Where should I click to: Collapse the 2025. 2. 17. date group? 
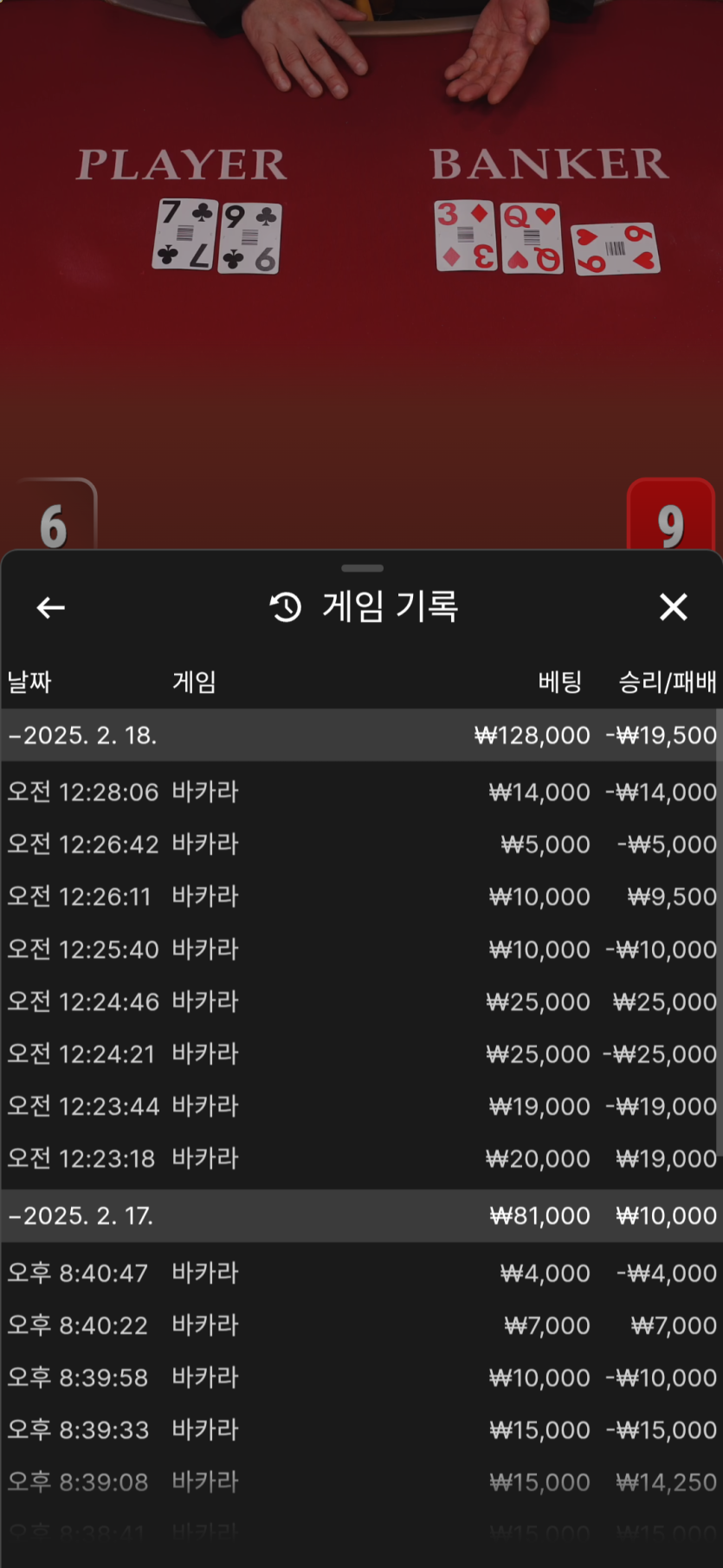83,1215
